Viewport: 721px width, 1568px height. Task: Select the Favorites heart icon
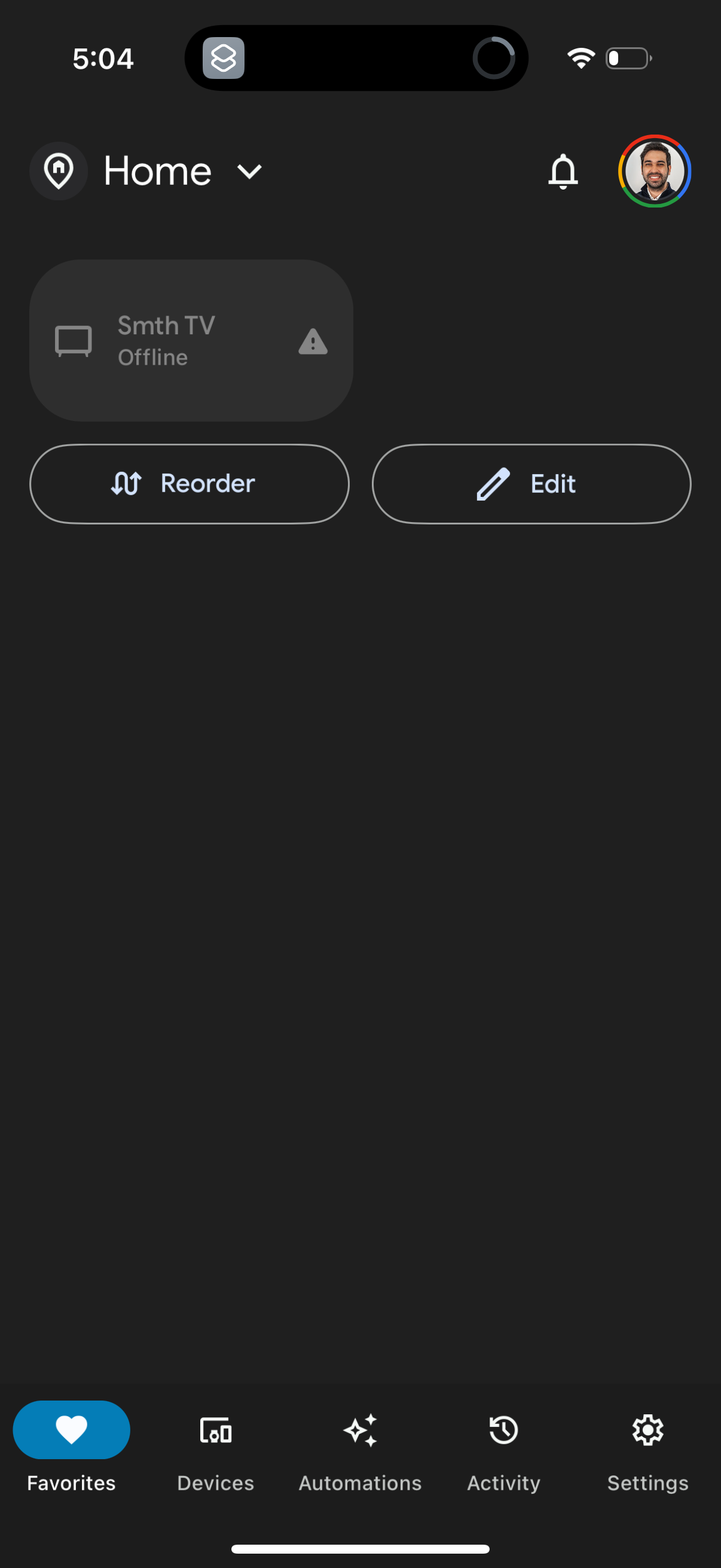[x=71, y=1430]
